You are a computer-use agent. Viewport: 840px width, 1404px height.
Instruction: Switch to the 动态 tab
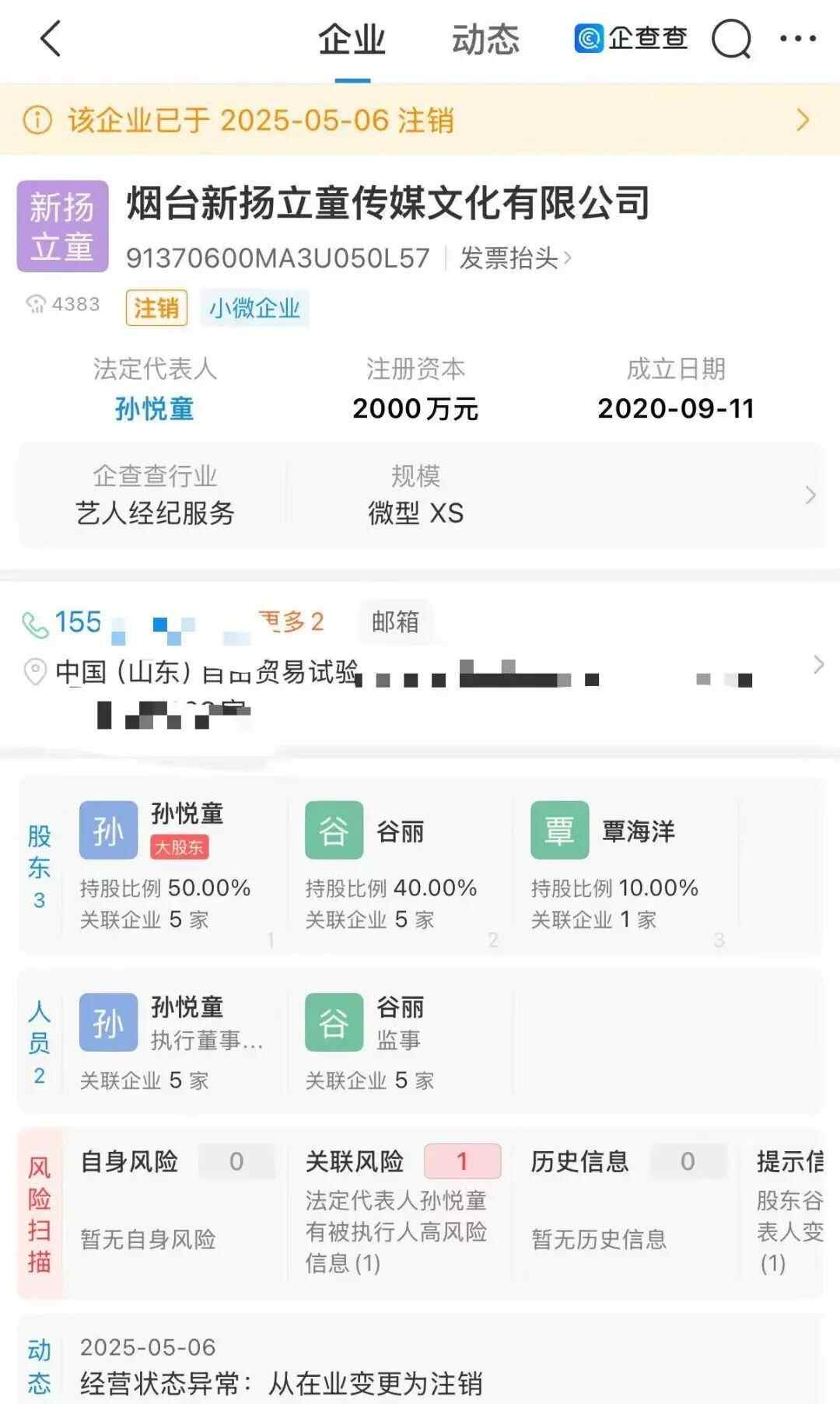(x=485, y=40)
